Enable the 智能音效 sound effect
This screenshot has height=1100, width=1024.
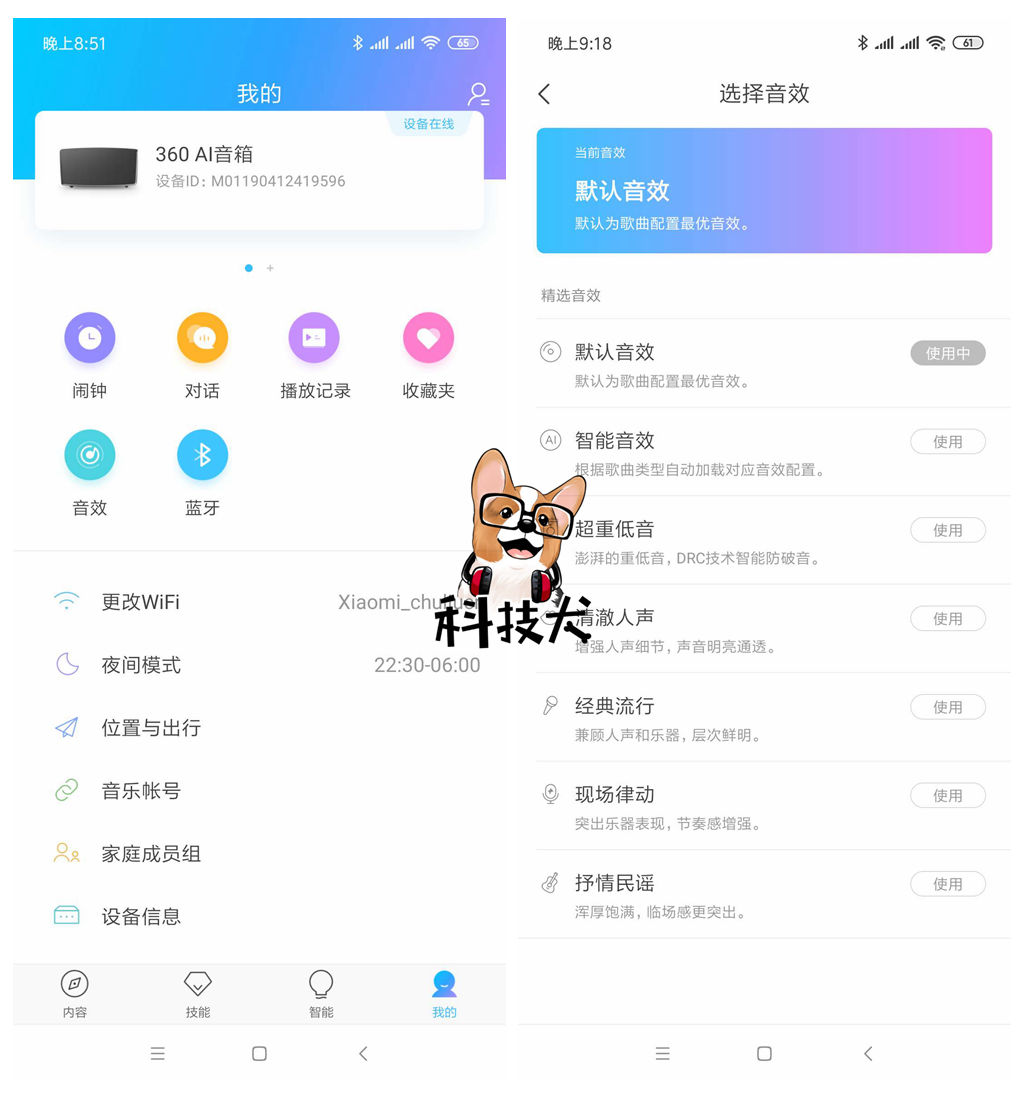coord(947,441)
